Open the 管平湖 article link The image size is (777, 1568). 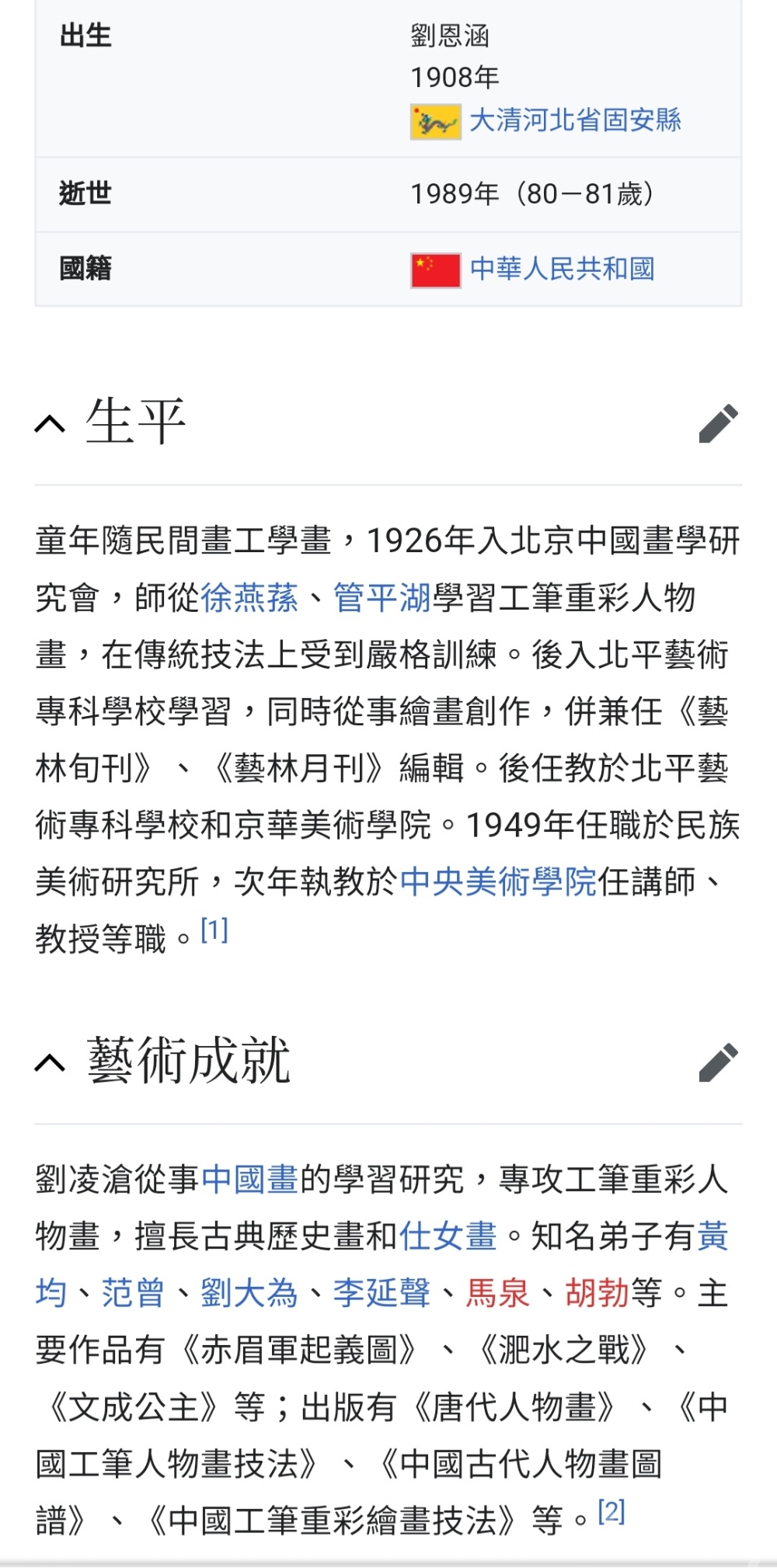pos(382,598)
